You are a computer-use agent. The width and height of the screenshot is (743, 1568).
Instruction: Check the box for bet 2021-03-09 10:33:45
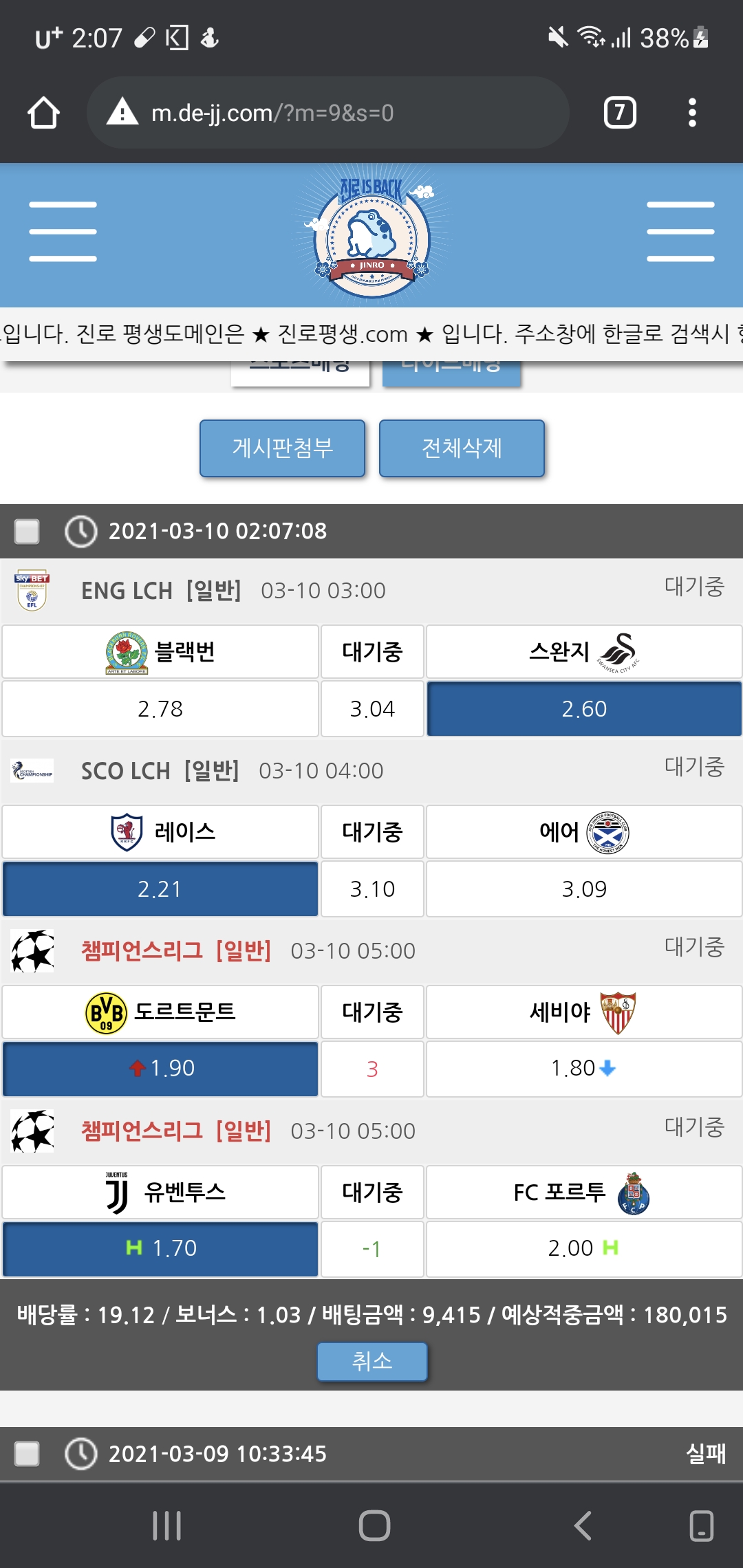pyautogui.click(x=27, y=1454)
